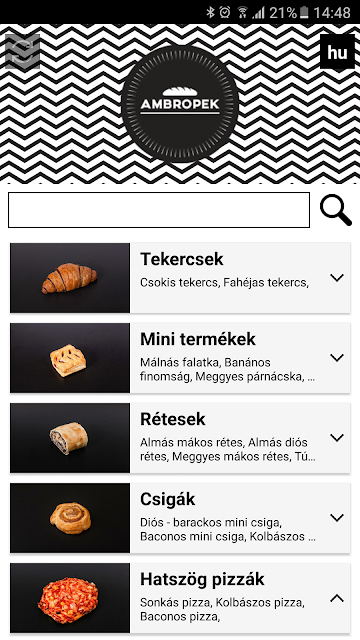Tap the magnifying glass search icon
This screenshot has width=360, height=640.
point(336,210)
